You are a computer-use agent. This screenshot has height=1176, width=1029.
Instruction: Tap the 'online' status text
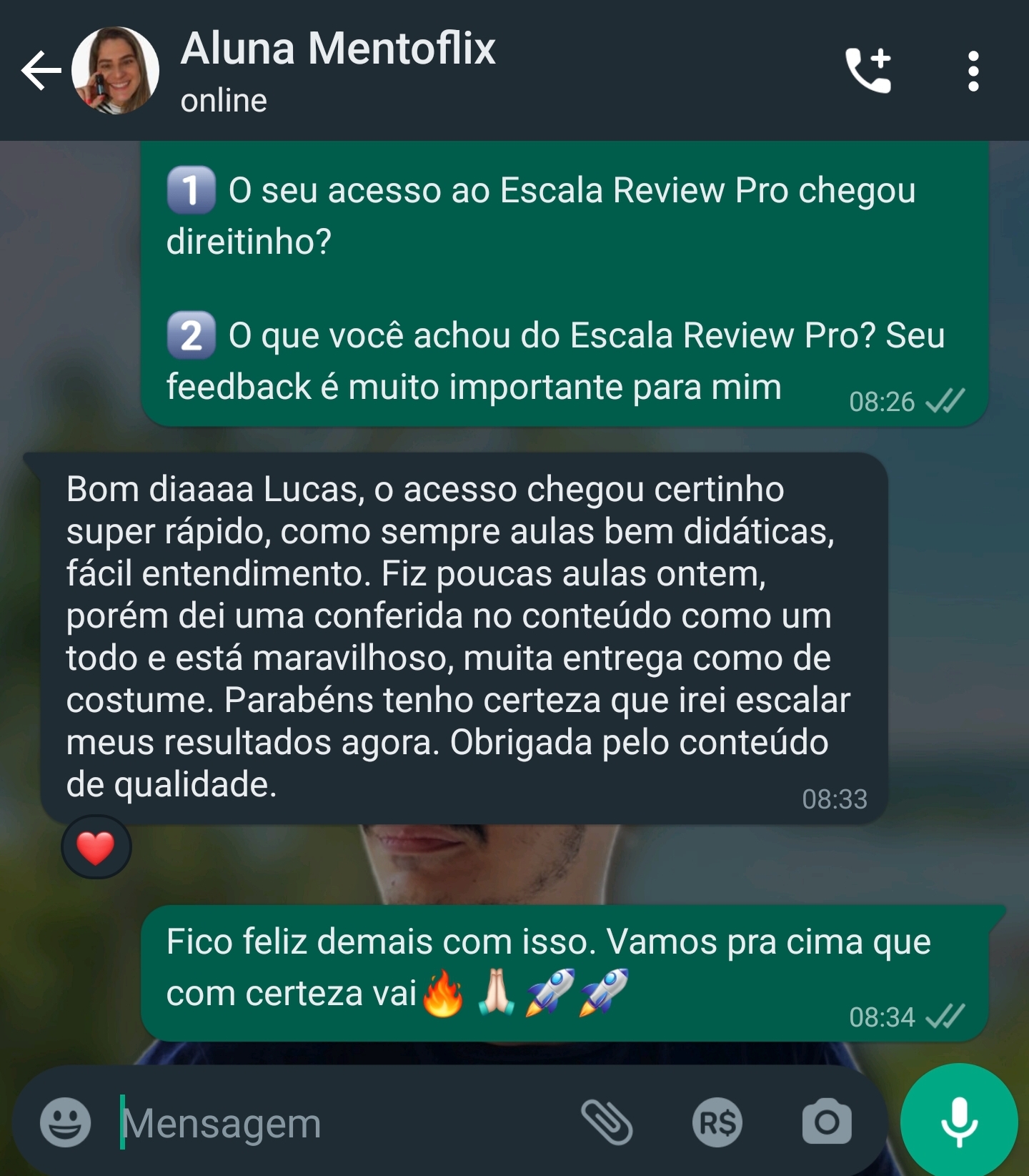coord(224,100)
